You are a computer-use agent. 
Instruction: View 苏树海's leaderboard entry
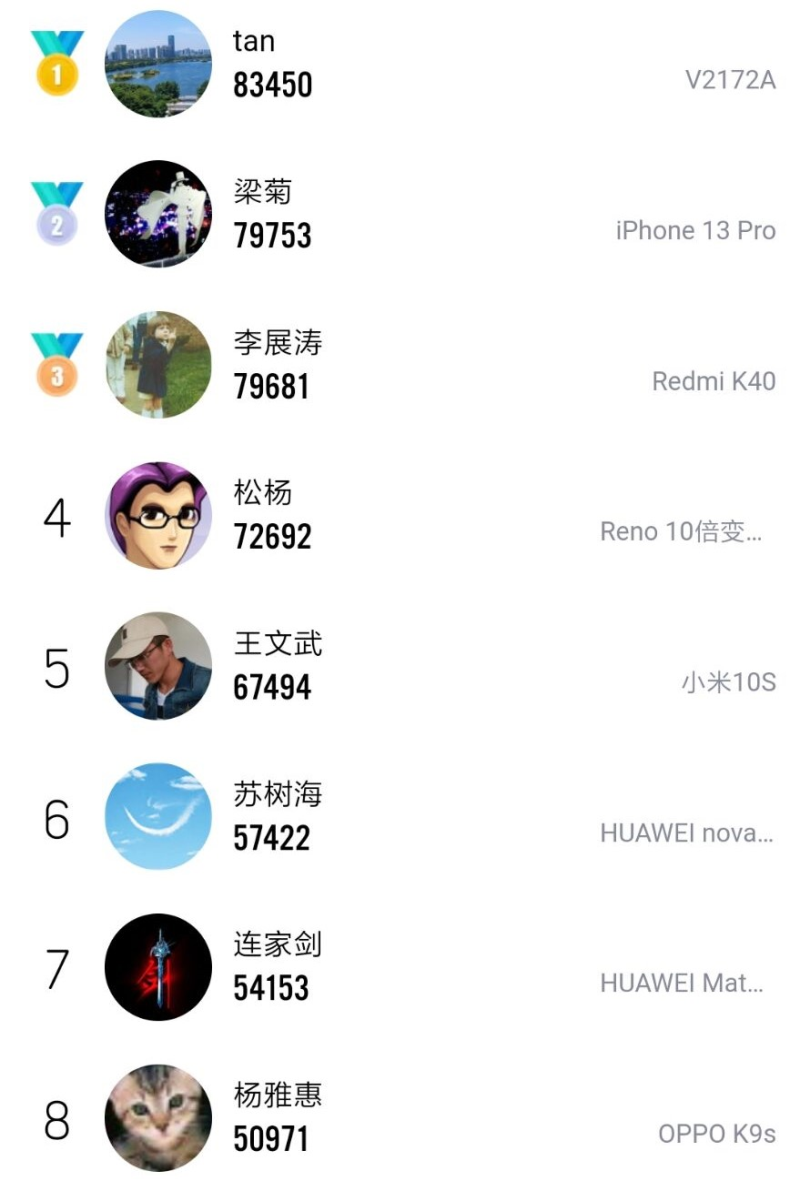[x=400, y=817]
